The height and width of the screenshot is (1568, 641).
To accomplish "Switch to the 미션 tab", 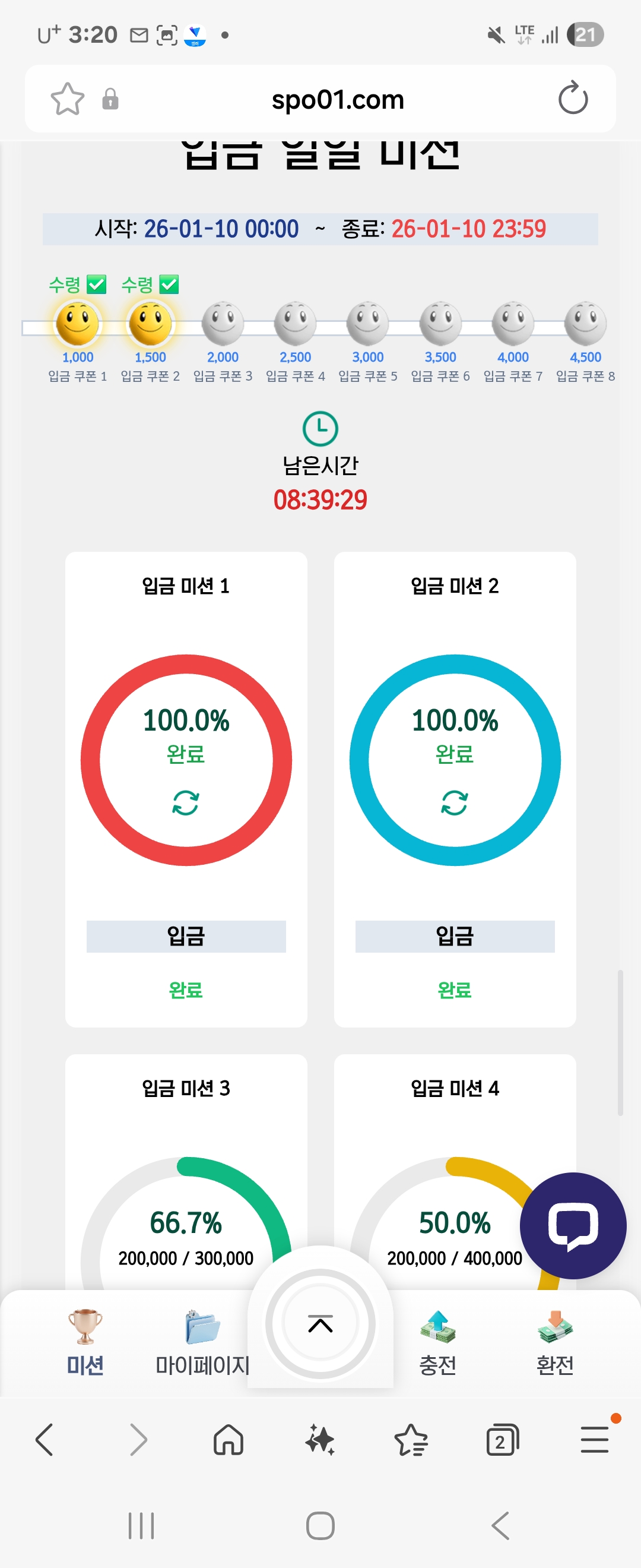I will [x=85, y=1343].
